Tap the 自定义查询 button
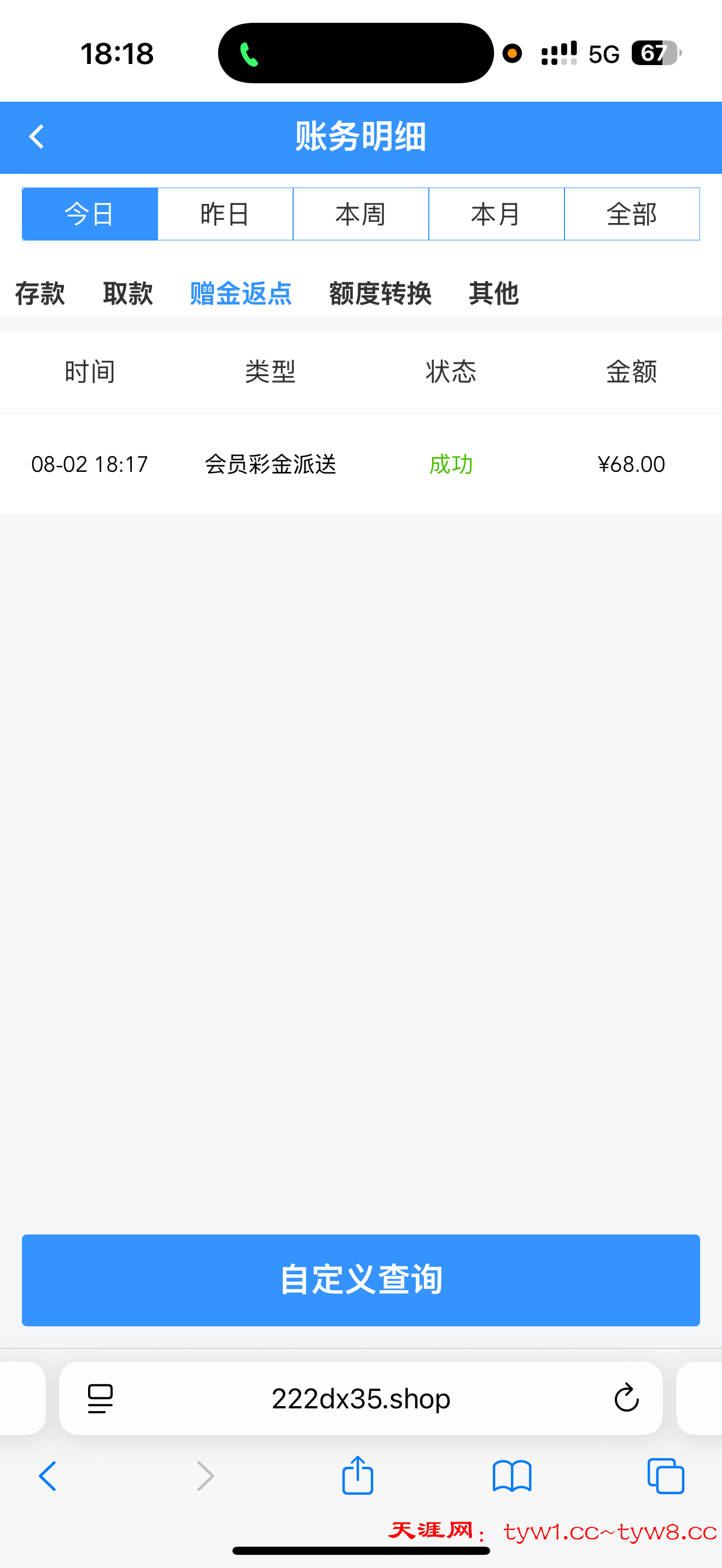Viewport: 722px width, 1568px height. [x=361, y=1279]
